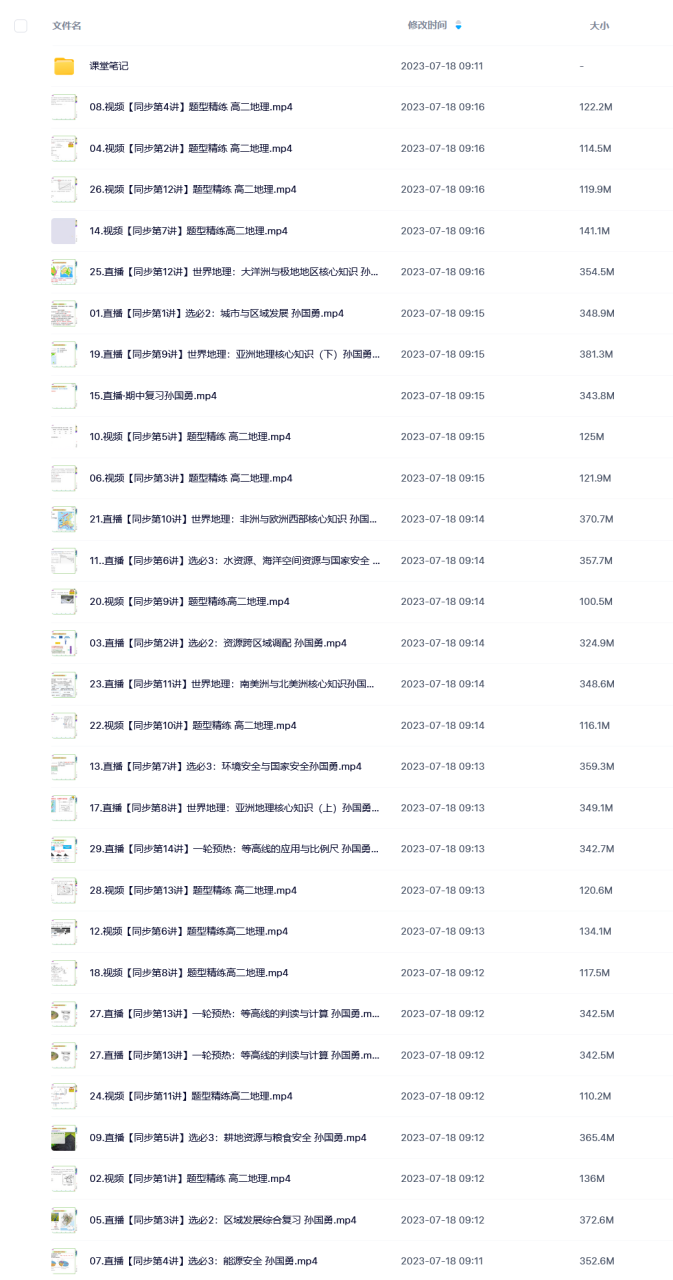Tick the select-all checkbox next to 文件名
673x1280 pixels.
pos(21,25)
